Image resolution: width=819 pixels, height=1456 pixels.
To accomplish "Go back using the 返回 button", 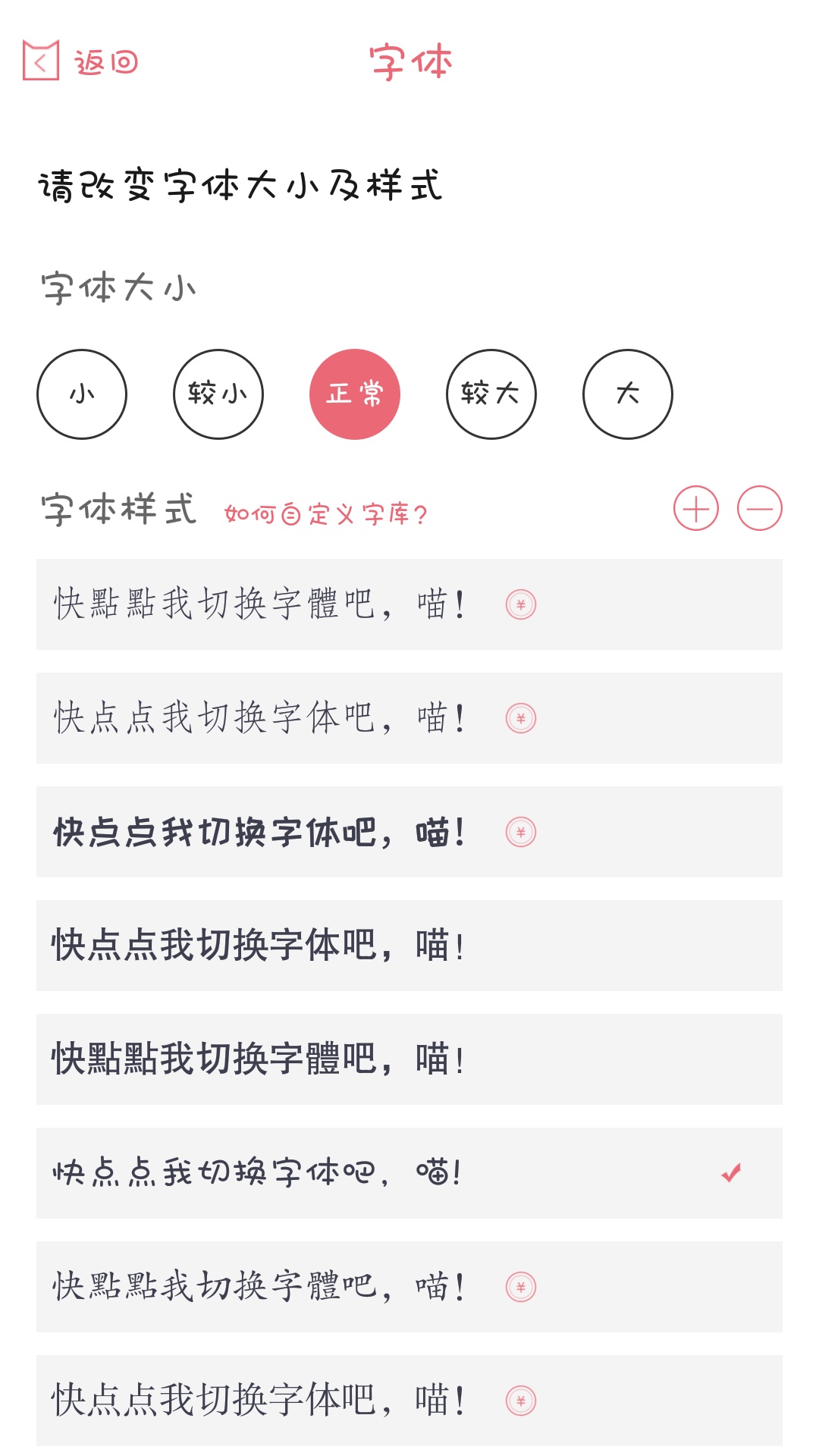I will pyautogui.click(x=80, y=61).
